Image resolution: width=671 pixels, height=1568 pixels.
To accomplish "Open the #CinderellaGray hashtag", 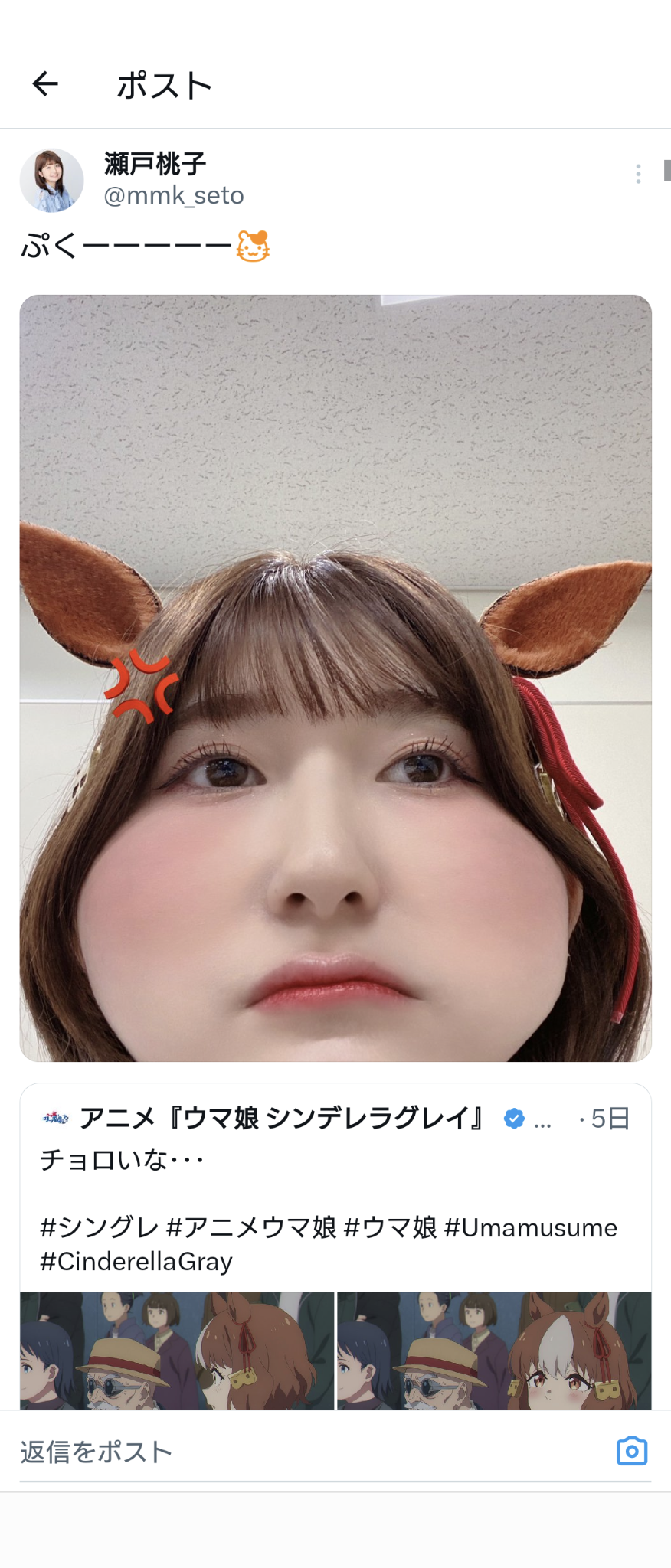I will click(136, 1262).
